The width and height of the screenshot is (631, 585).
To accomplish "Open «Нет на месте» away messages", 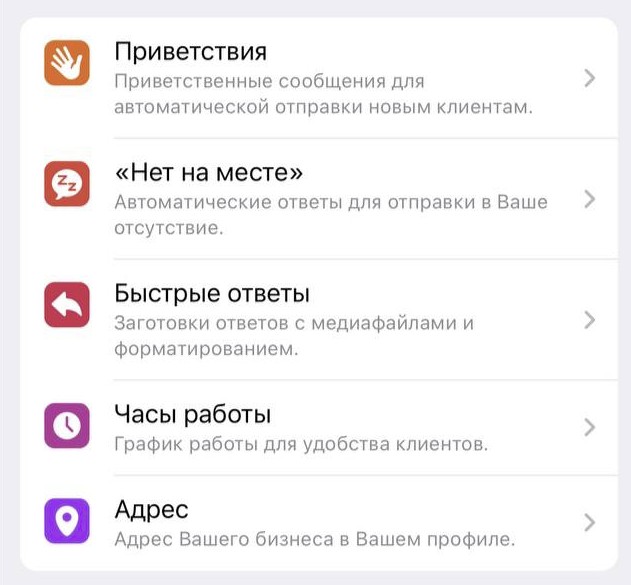I will pyautogui.click(x=319, y=199).
